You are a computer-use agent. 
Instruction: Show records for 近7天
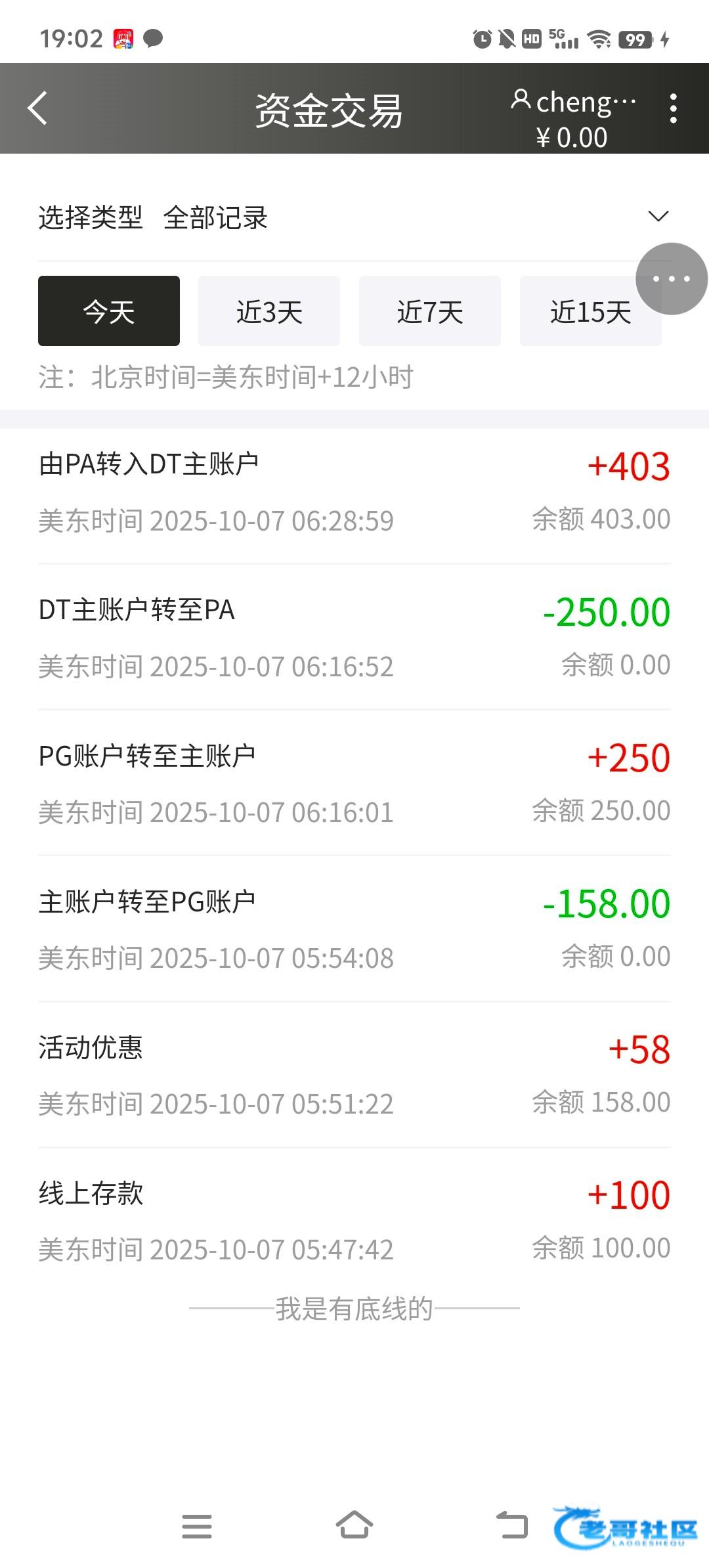pos(430,311)
